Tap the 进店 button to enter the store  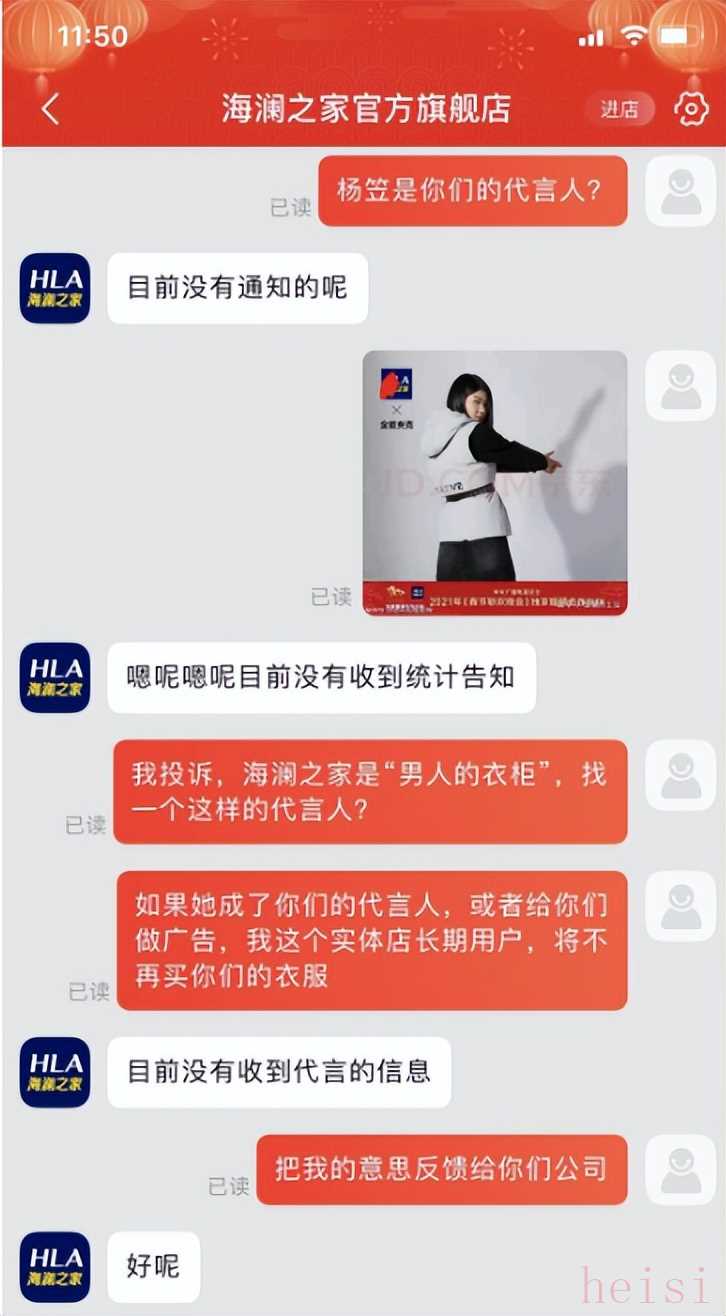(x=619, y=109)
